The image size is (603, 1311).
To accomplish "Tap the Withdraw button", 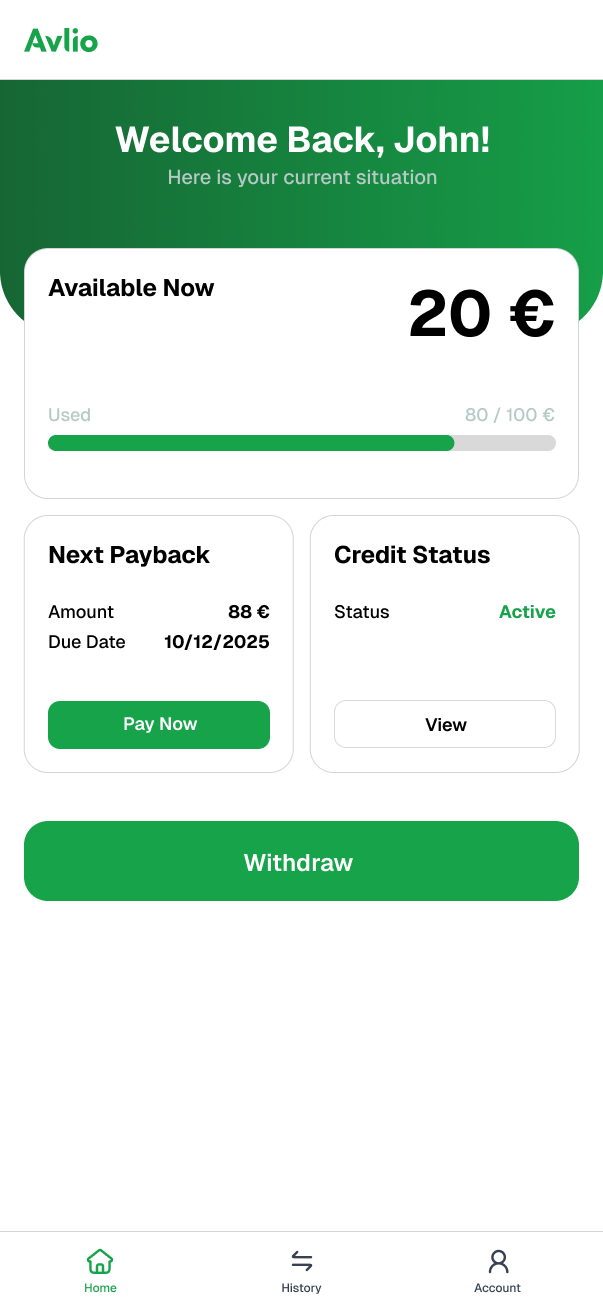I will [301, 862].
